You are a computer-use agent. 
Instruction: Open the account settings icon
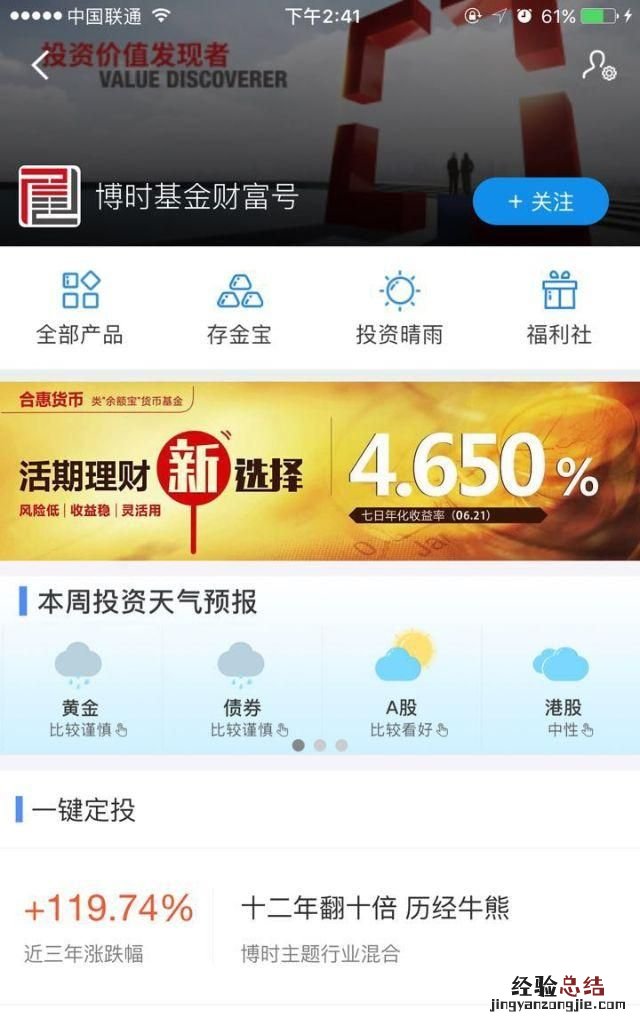pos(598,66)
